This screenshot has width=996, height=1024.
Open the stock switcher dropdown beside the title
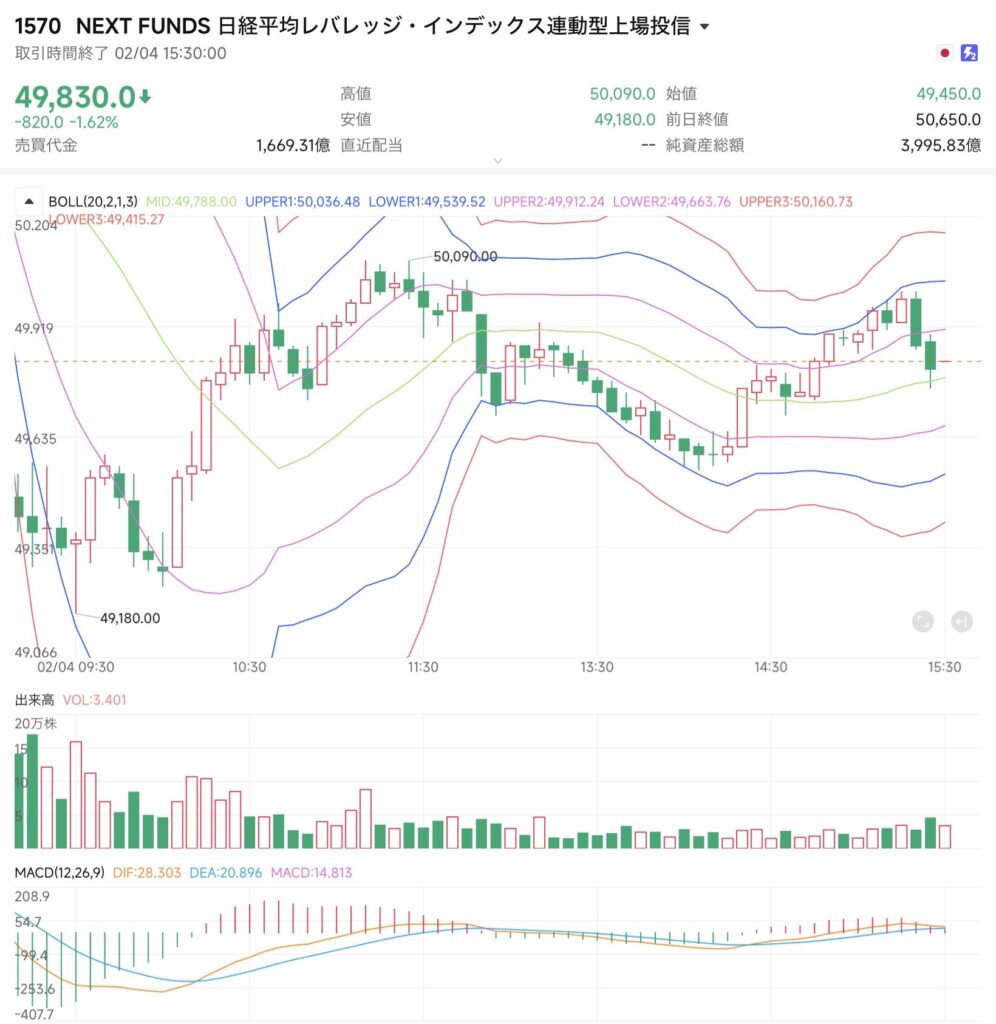(x=704, y=27)
